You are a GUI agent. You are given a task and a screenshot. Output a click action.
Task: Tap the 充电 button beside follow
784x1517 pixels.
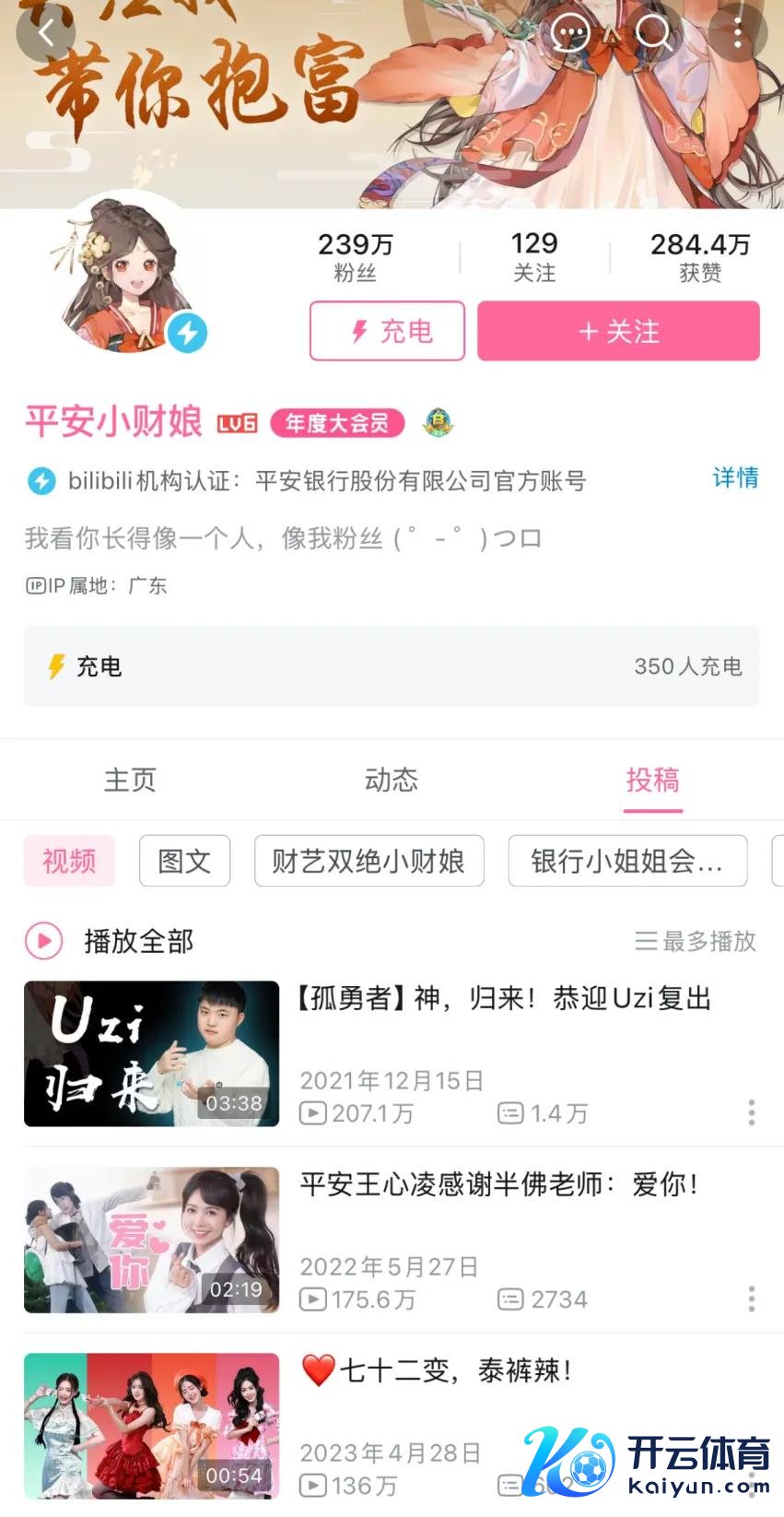387,331
